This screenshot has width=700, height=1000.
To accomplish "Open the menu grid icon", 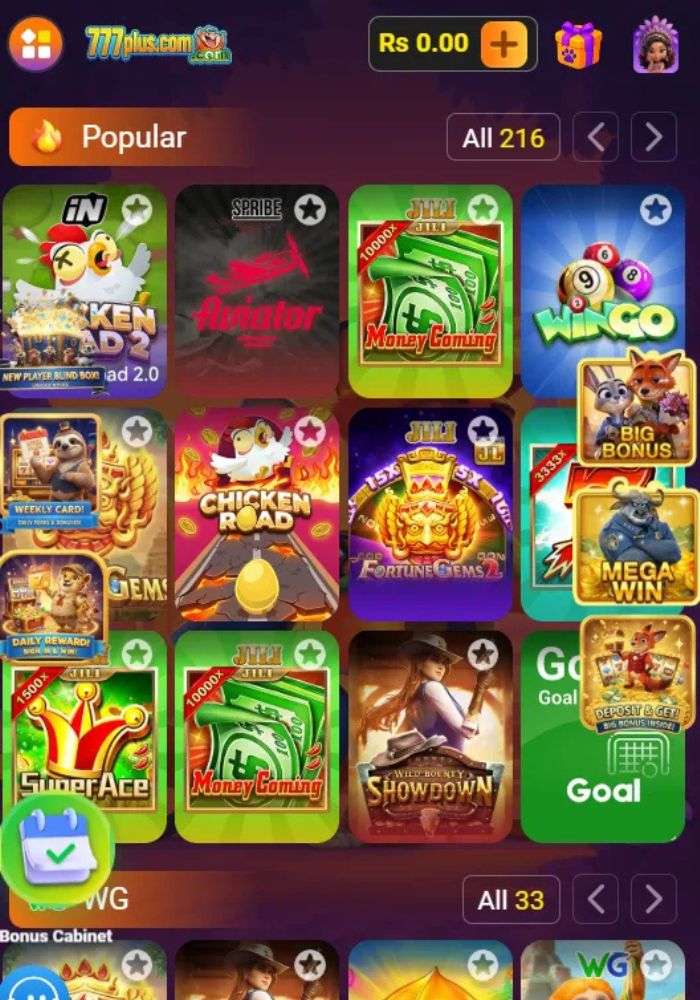I will 35,44.
